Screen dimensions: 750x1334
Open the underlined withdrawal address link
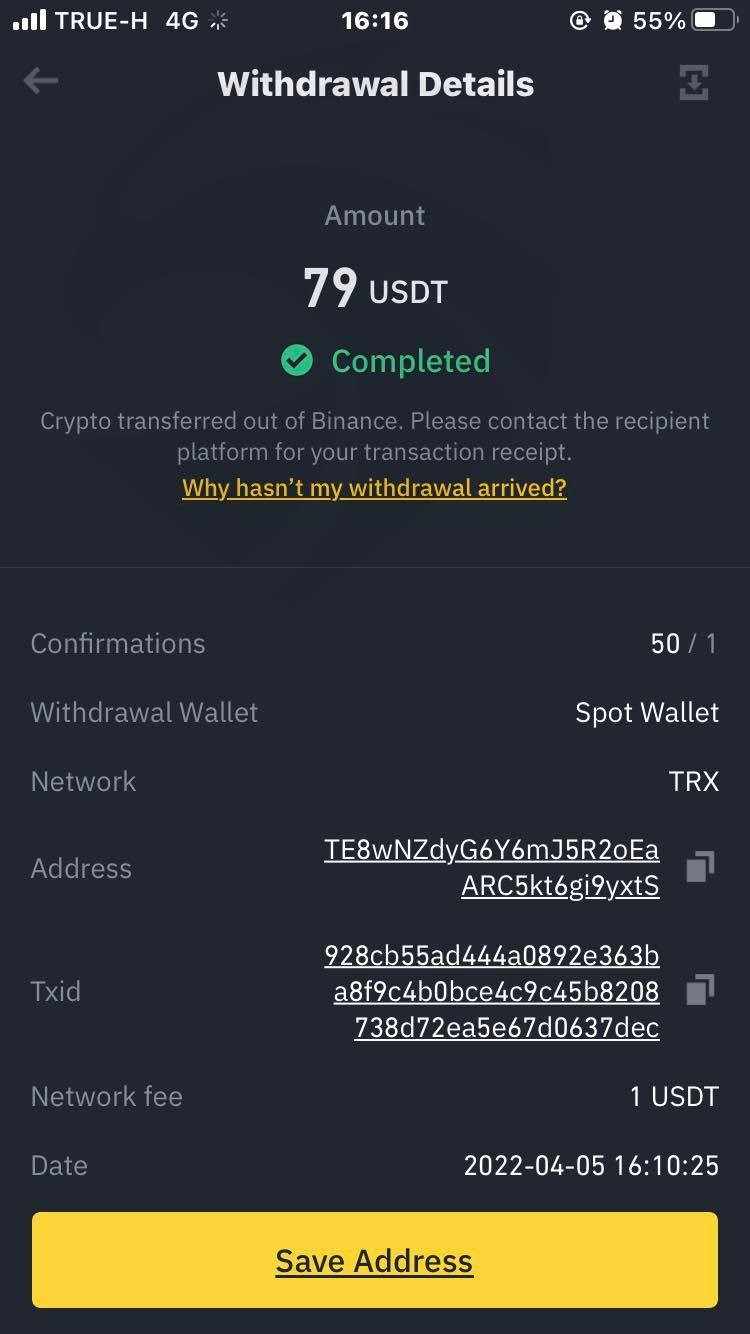coord(492,868)
